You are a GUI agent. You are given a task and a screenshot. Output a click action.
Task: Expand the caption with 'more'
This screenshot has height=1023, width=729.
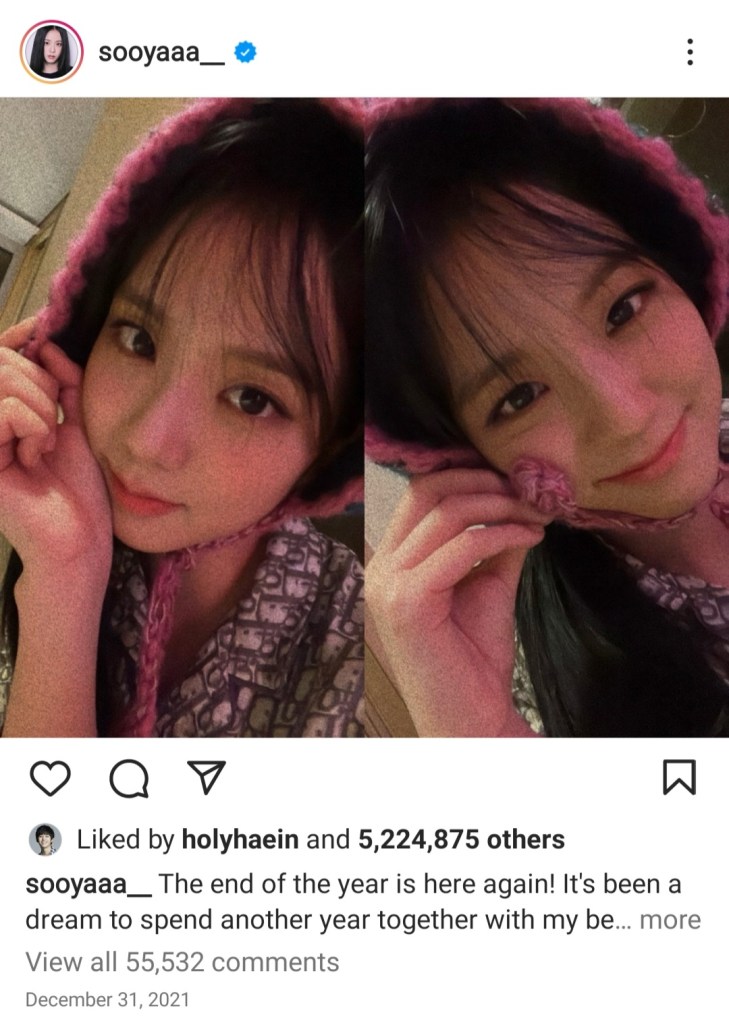tap(669, 920)
